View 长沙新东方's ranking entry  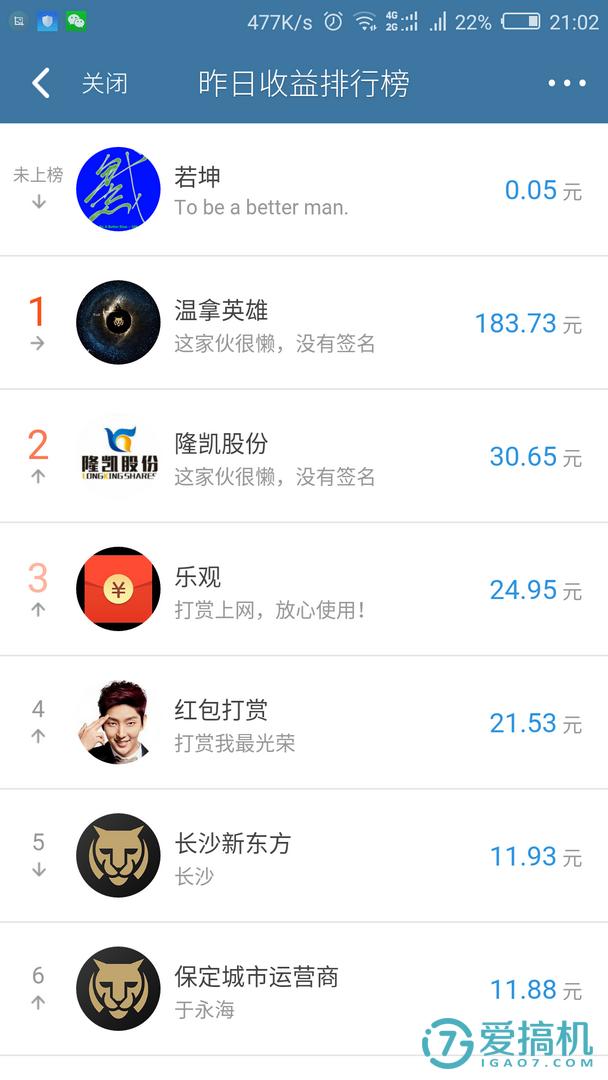click(304, 856)
